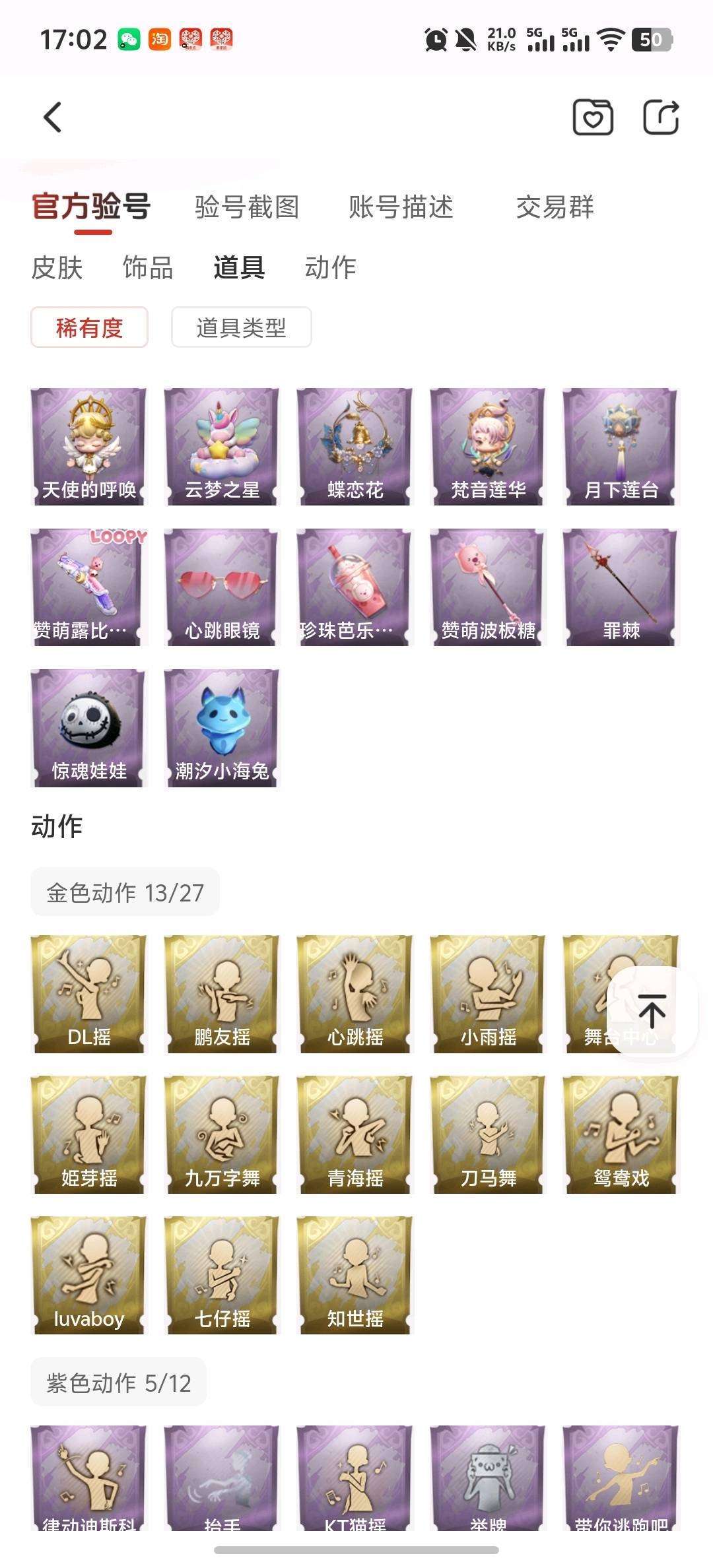Open the favorites collection icon
Viewport: 713px width, 1568px height.
pos(592,117)
